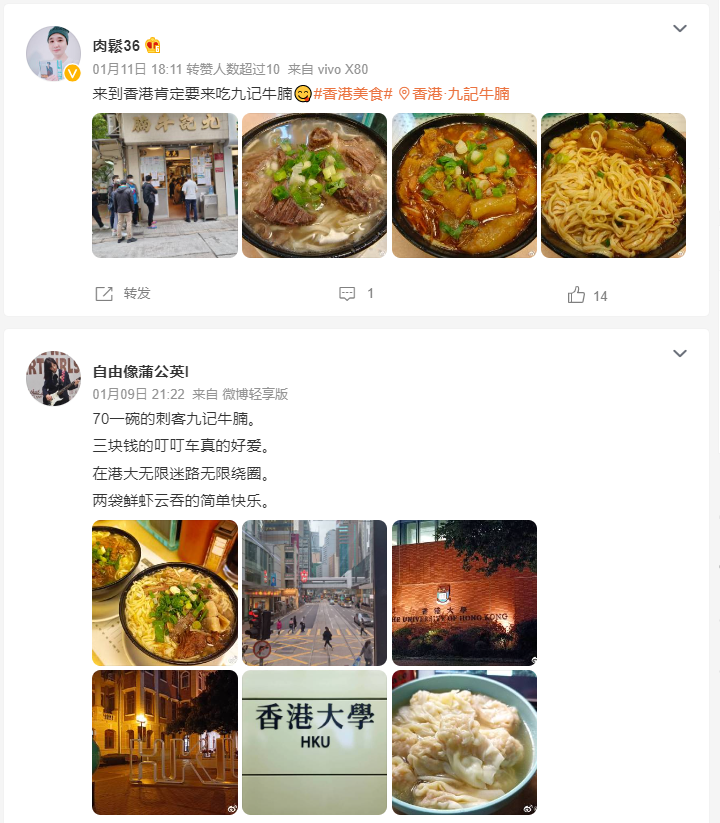Open the username 肉鬆36
The width and height of the screenshot is (720, 823).
tap(116, 46)
